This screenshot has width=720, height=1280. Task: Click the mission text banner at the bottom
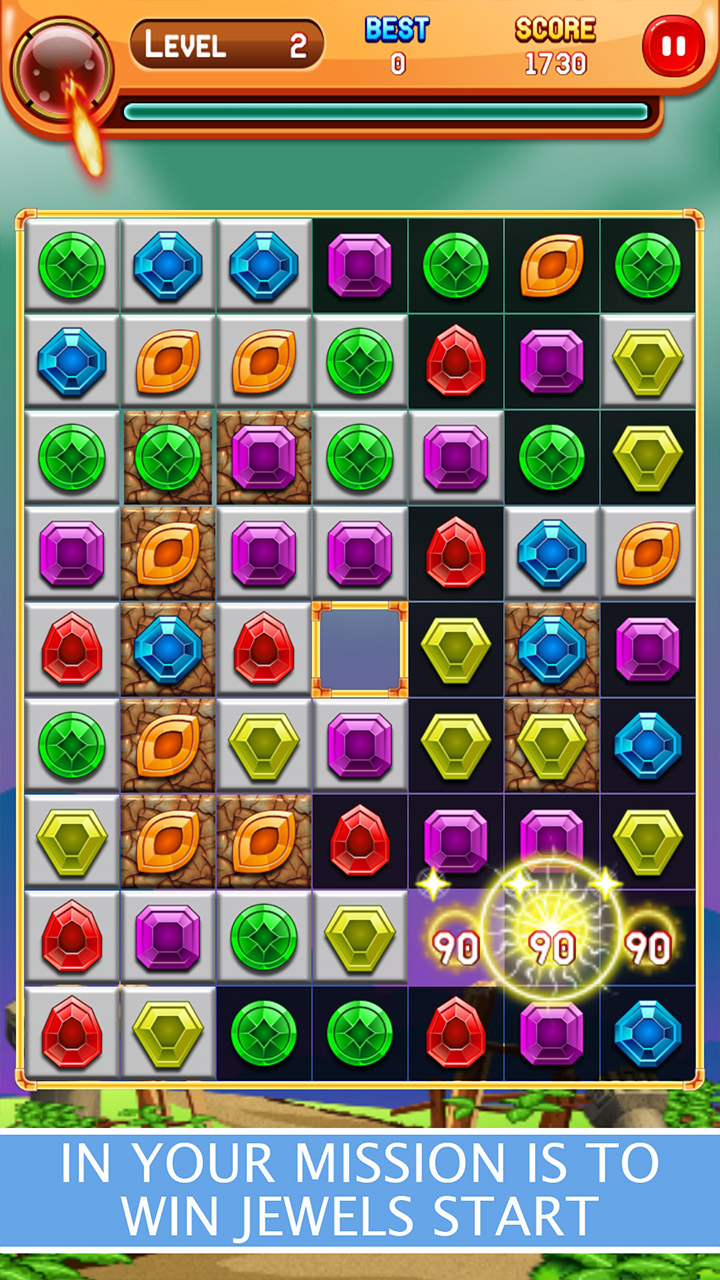(360, 1190)
